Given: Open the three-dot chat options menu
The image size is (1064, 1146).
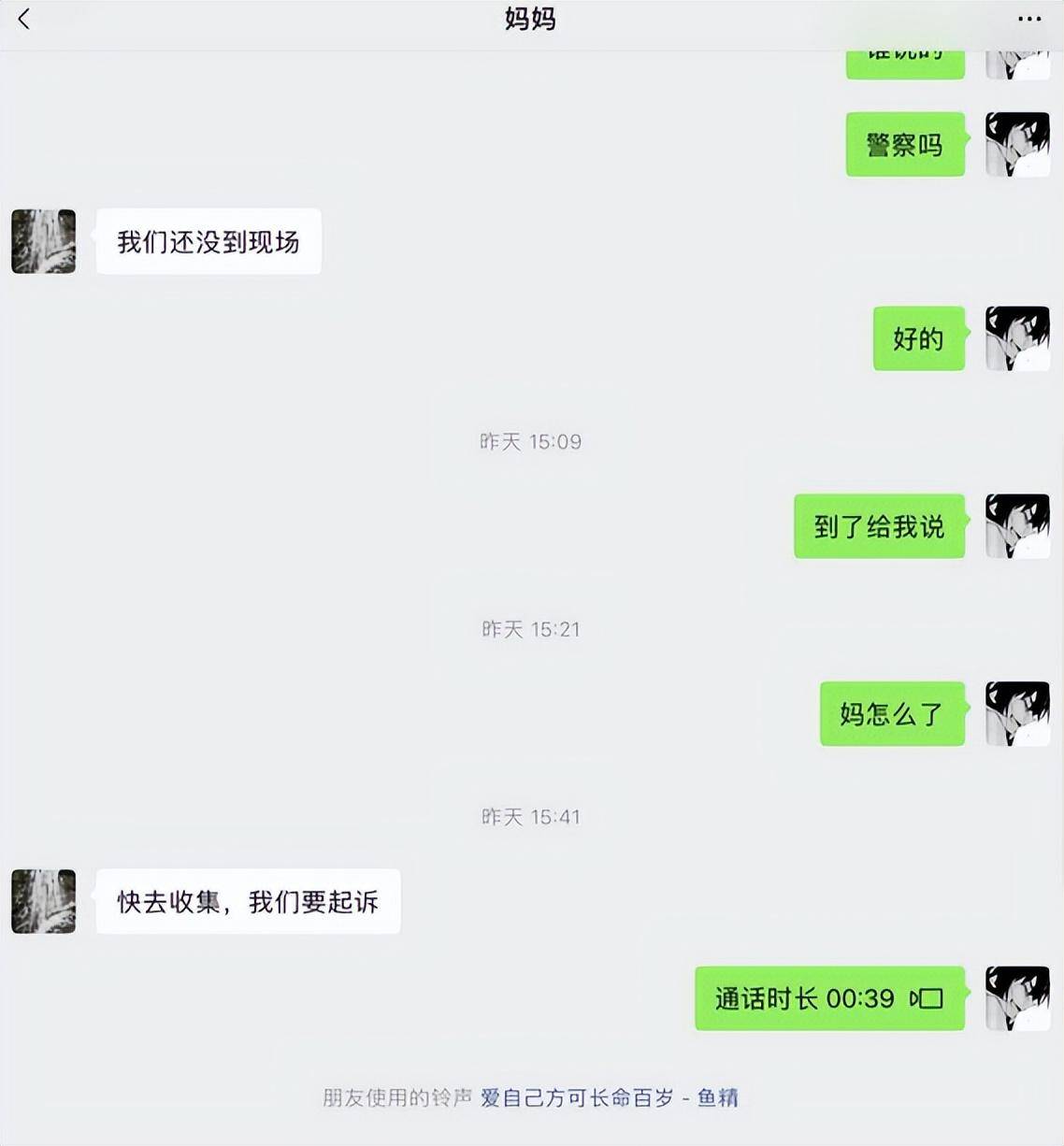Looking at the screenshot, I should pos(1028,19).
